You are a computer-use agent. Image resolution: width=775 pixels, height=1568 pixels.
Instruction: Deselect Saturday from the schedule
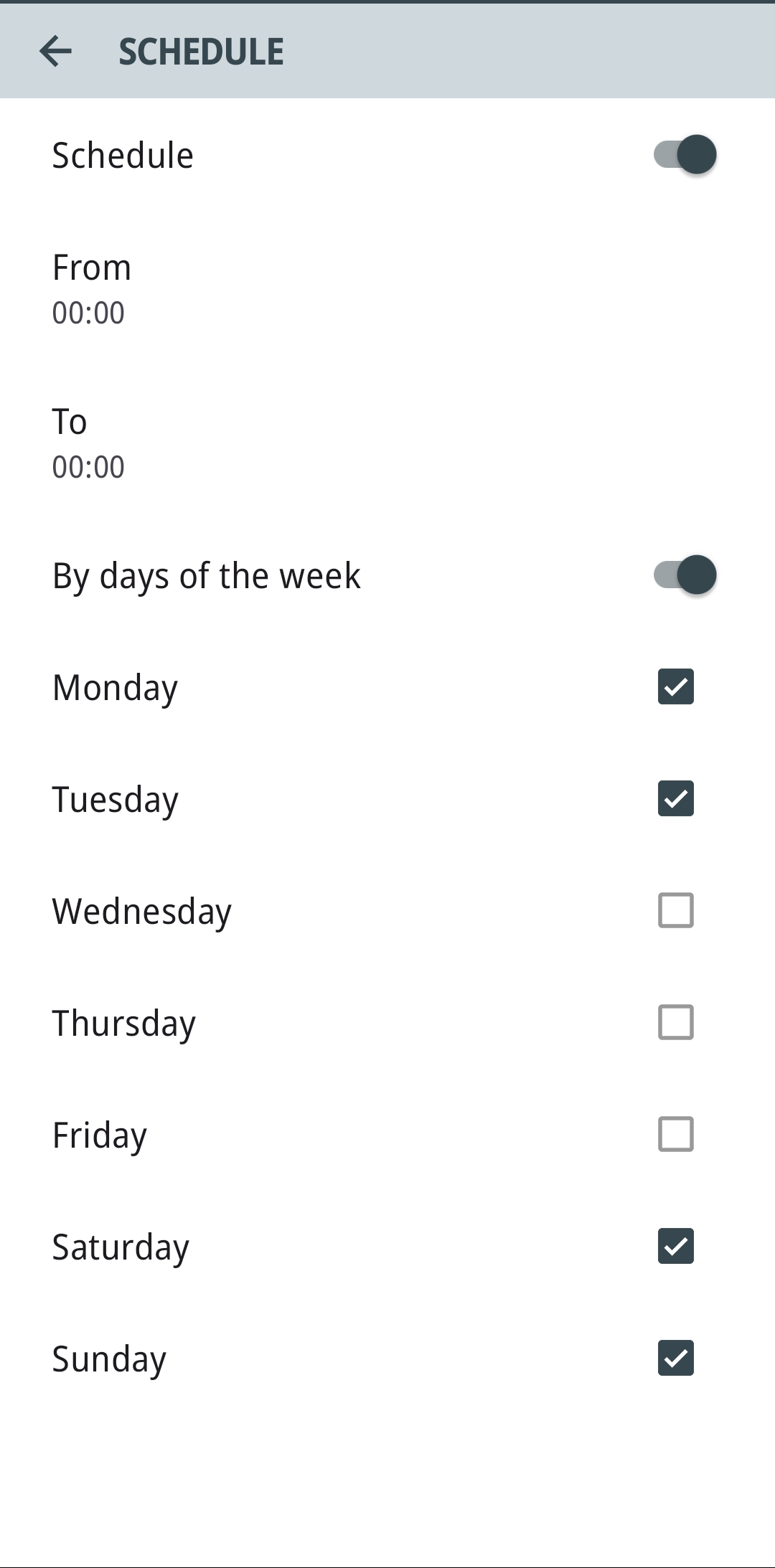[675, 1247]
